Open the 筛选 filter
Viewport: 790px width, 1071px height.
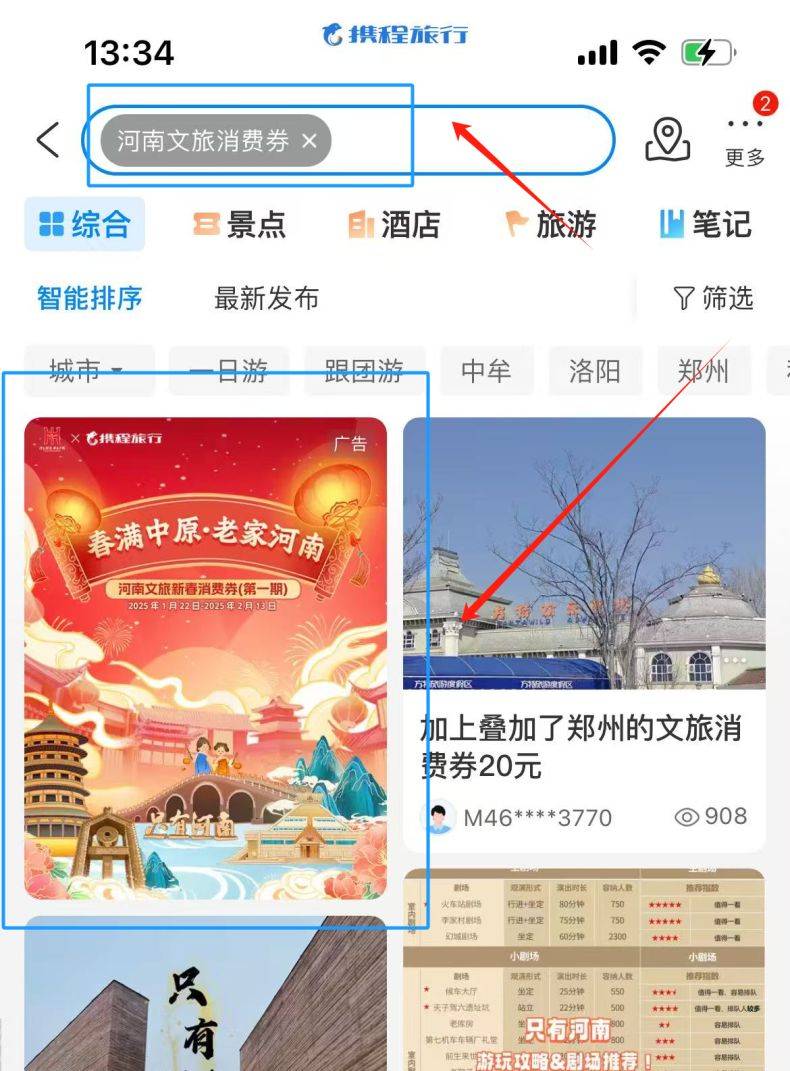pyautogui.click(x=713, y=298)
